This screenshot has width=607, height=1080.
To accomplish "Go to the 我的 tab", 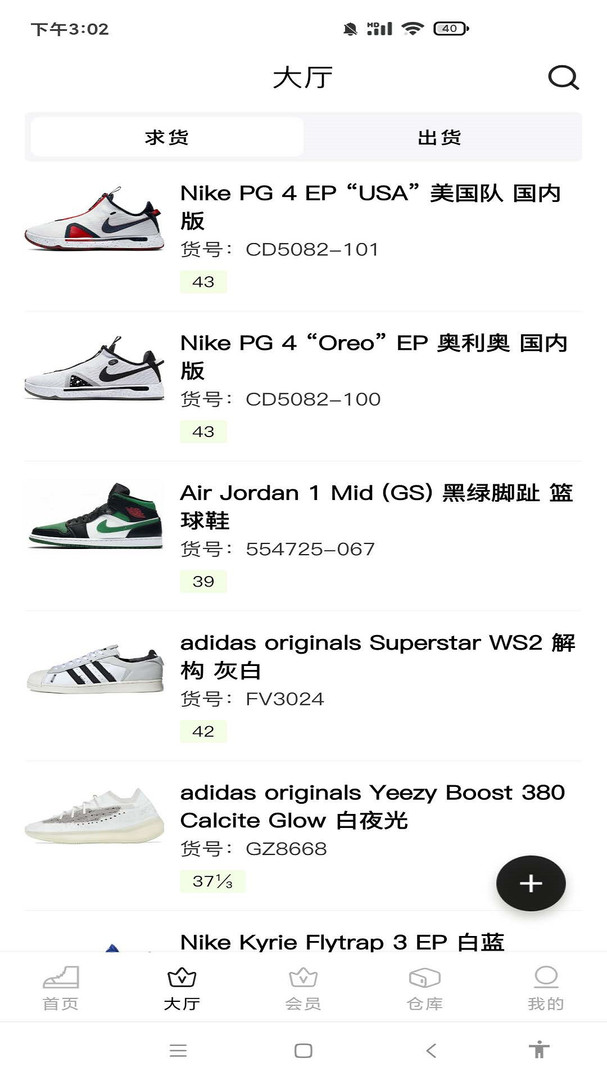I will point(546,988).
